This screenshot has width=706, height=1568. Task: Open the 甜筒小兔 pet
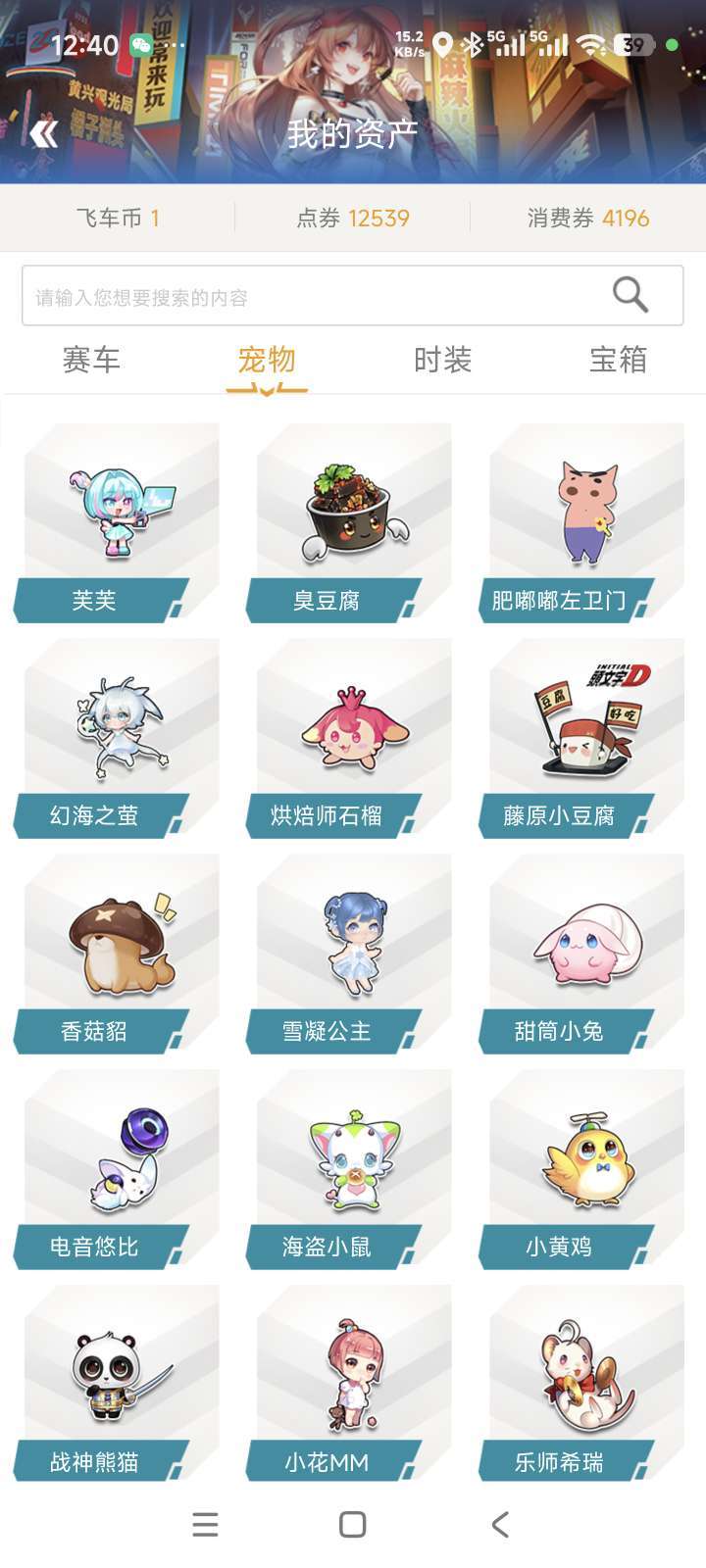coord(585,953)
